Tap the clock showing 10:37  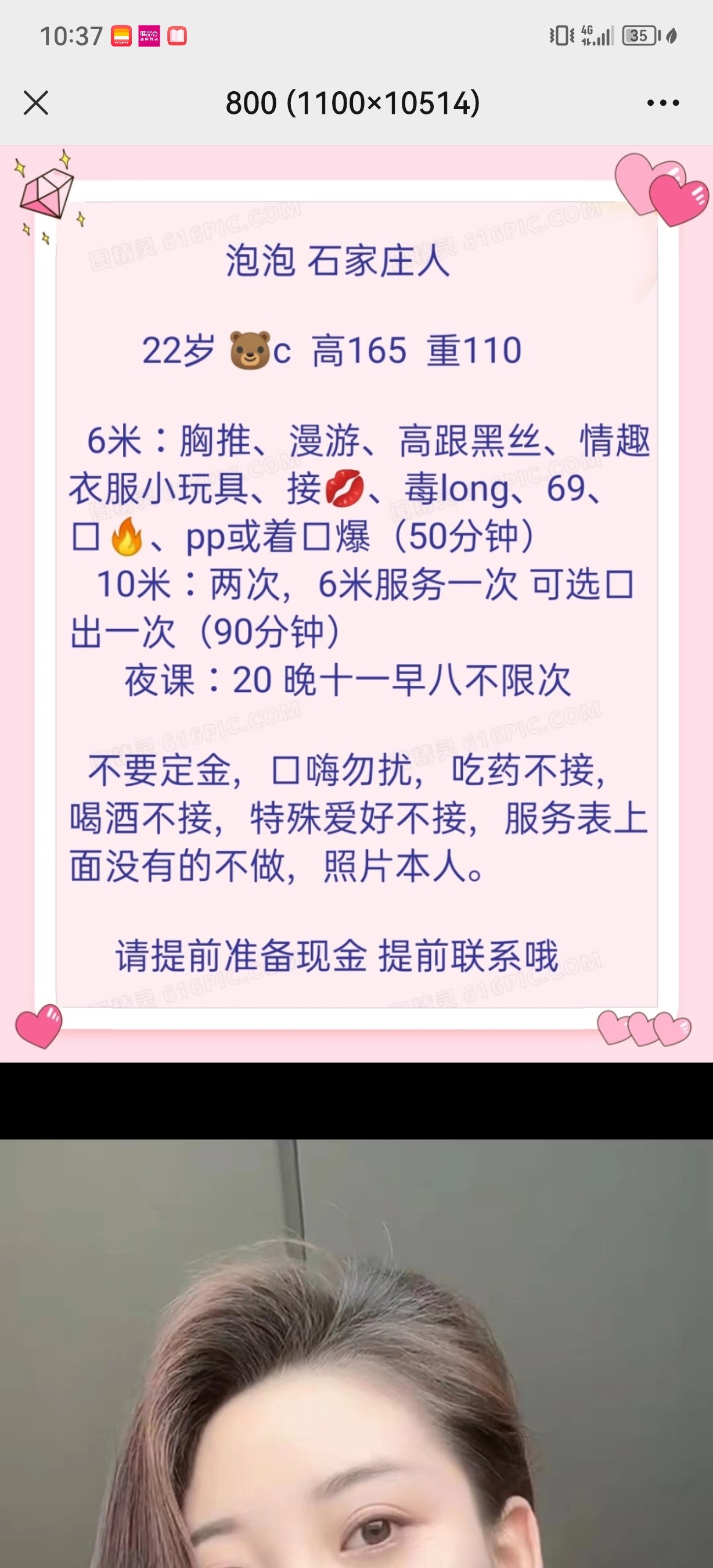(73, 37)
